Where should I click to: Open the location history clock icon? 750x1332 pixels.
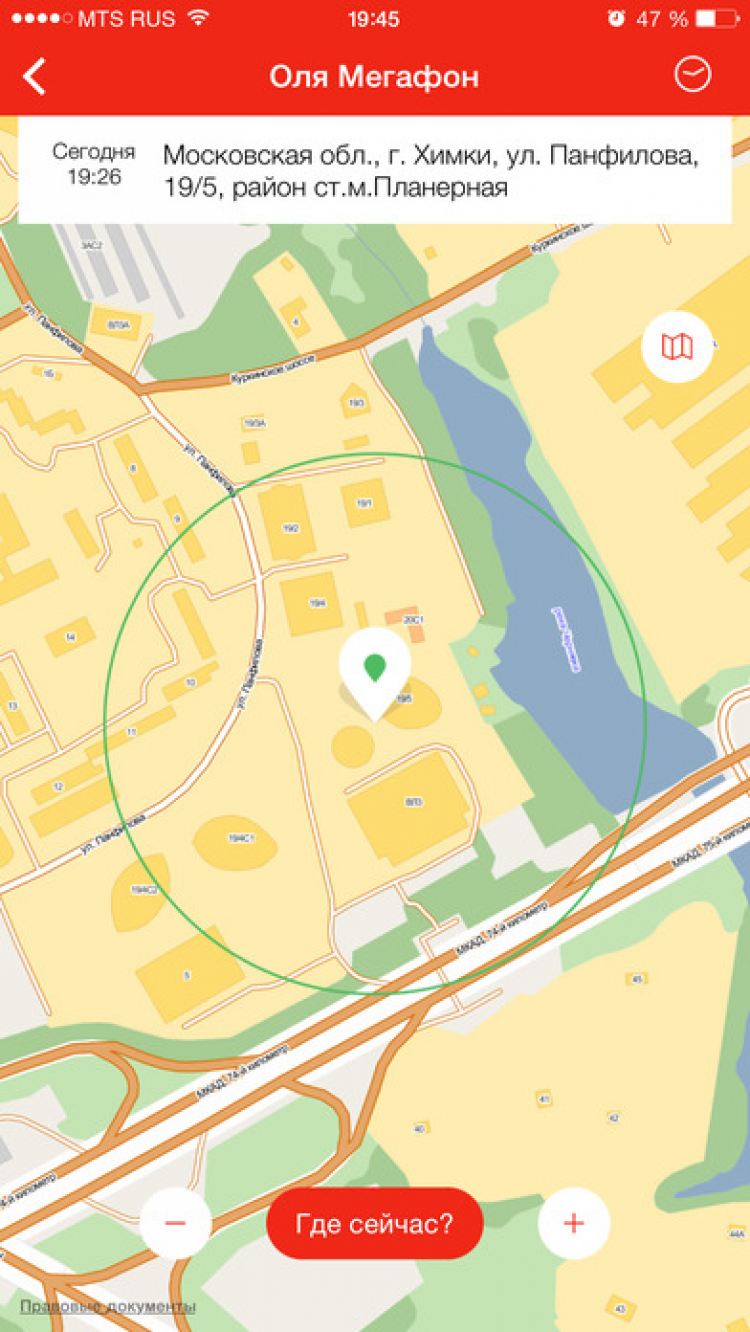[x=692, y=75]
